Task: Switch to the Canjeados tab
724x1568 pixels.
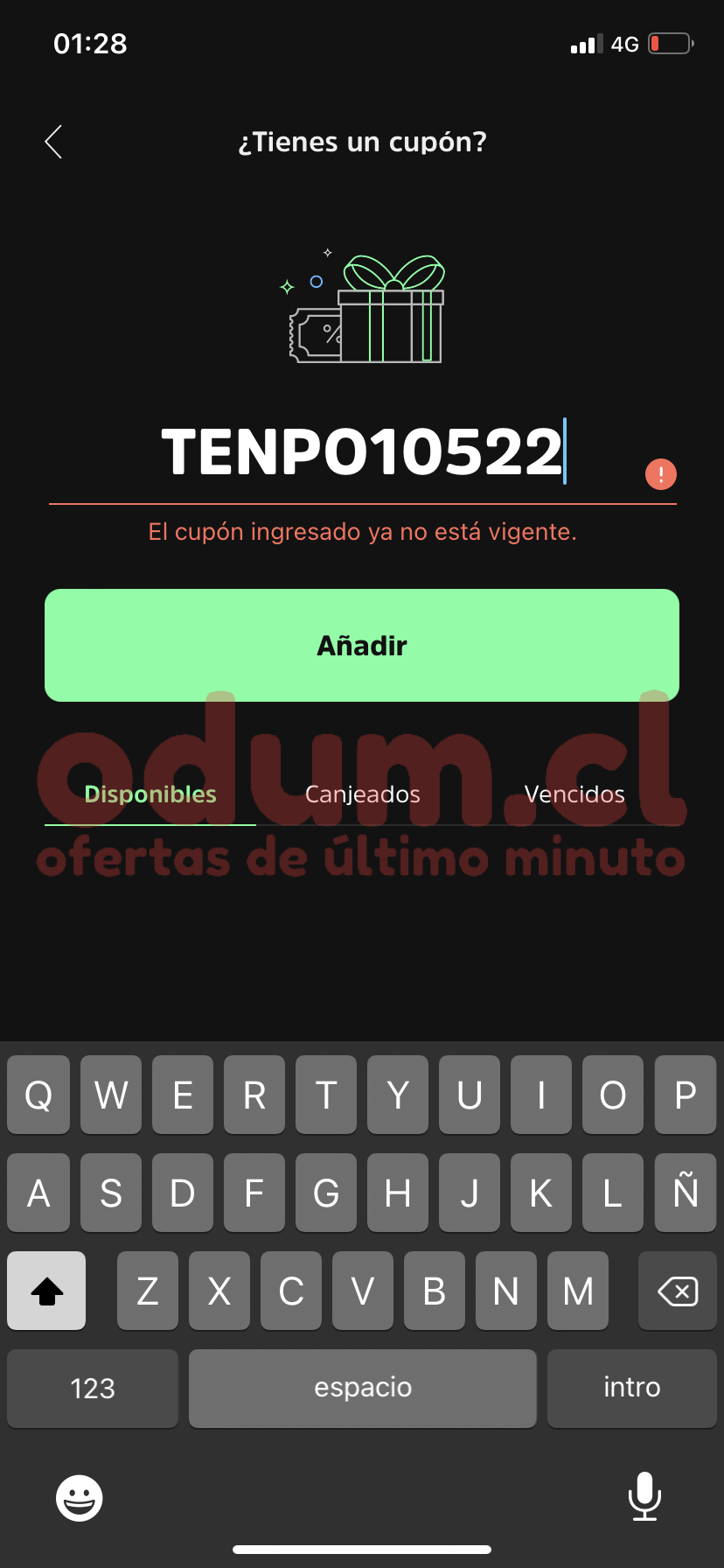Action: 362,794
